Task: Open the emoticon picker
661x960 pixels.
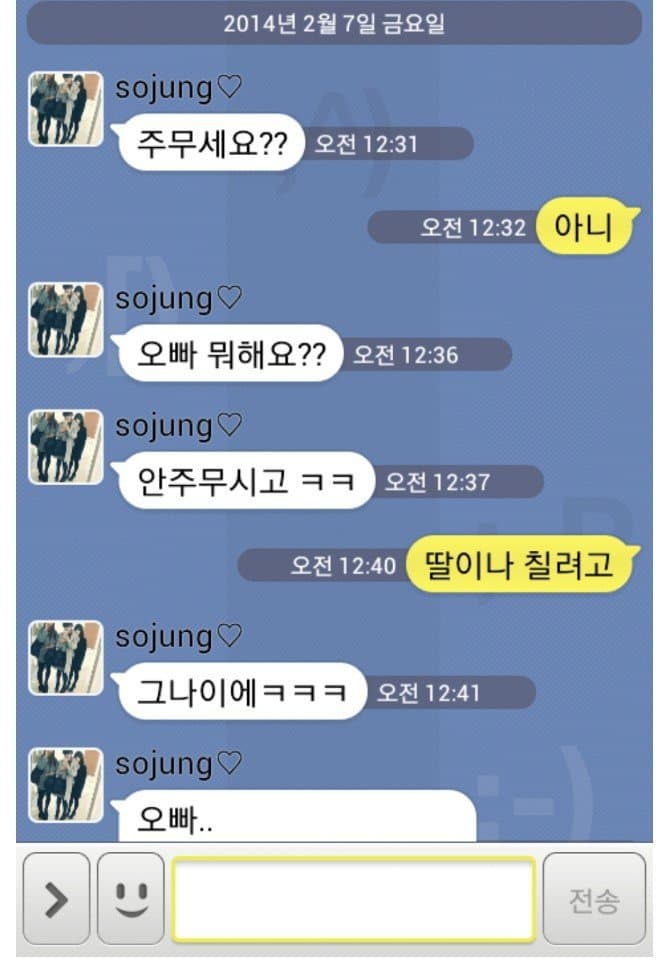Action: [131, 899]
